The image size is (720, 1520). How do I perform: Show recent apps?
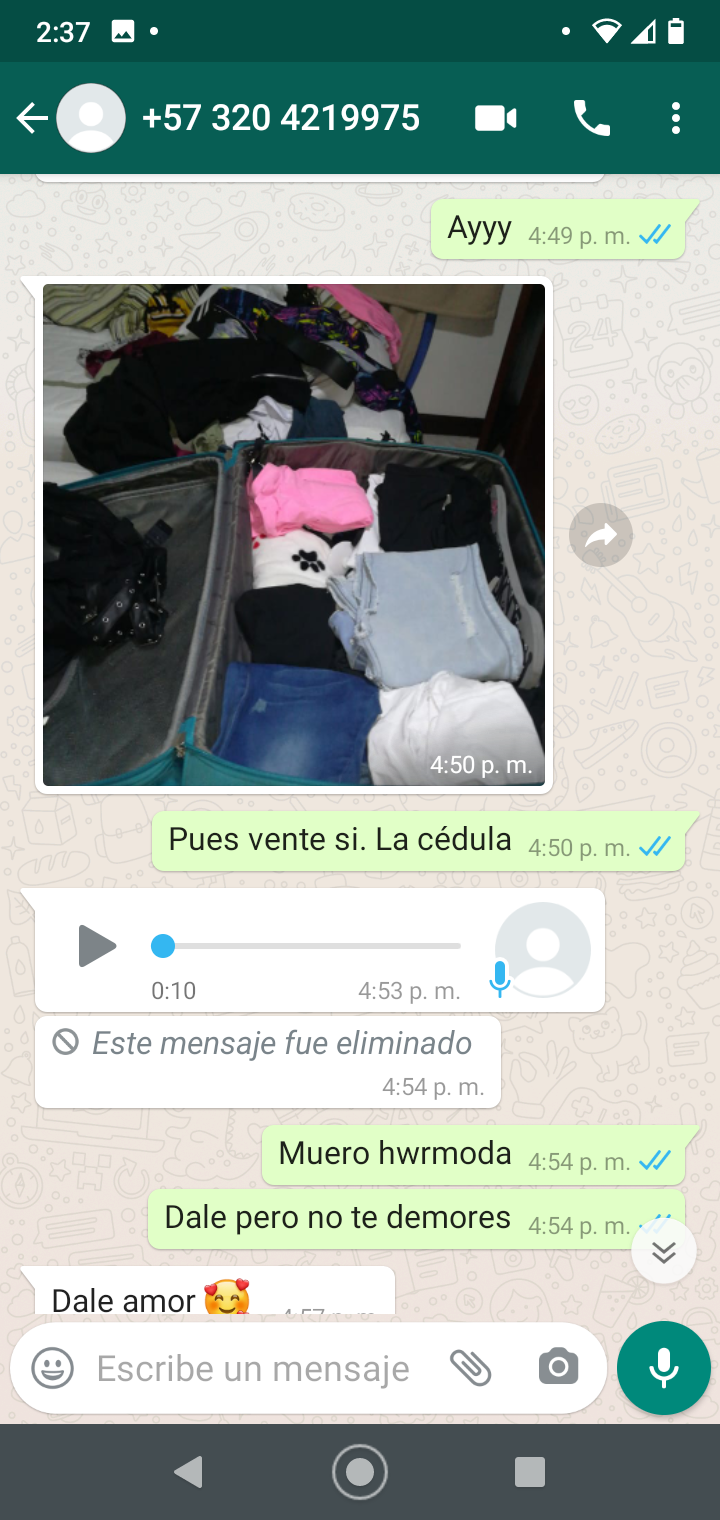point(530,1472)
